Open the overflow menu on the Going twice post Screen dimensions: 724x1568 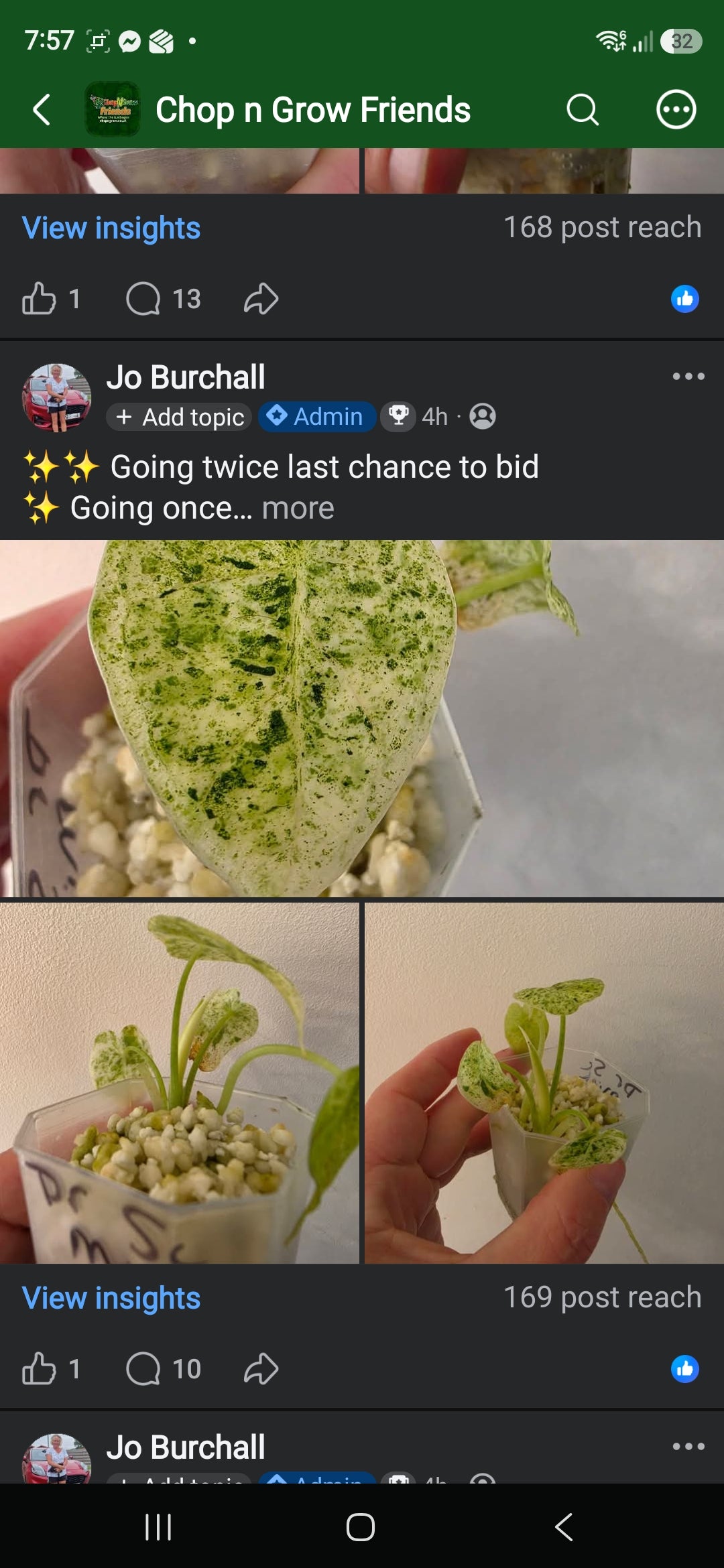pos(688,376)
